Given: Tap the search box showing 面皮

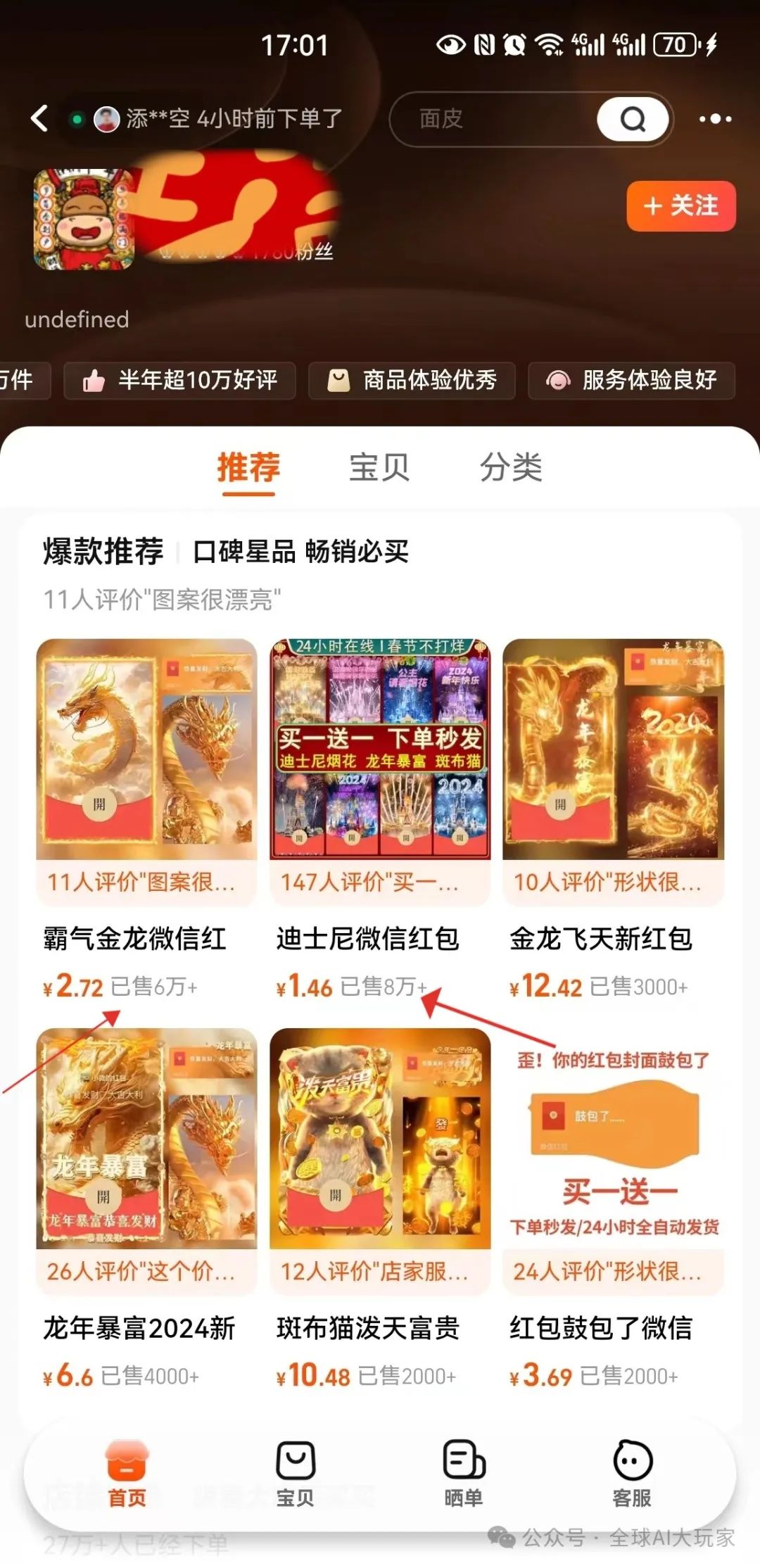Looking at the screenshot, I should coord(493,119).
